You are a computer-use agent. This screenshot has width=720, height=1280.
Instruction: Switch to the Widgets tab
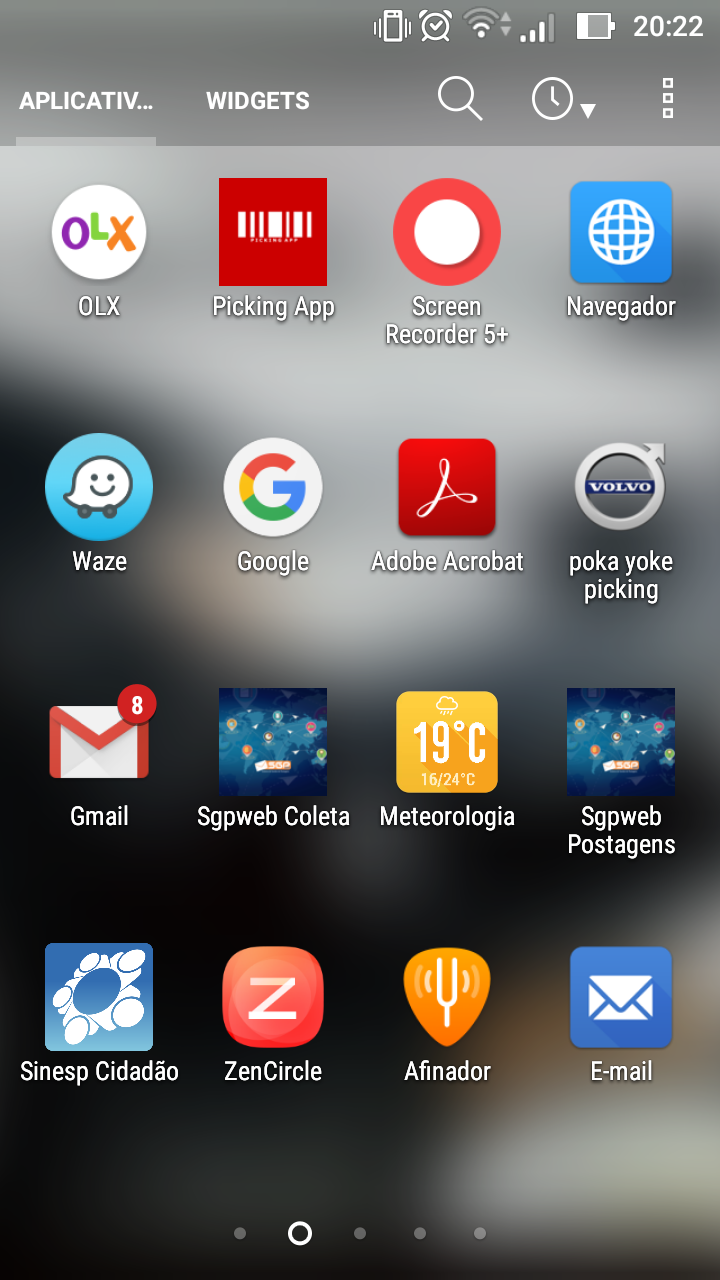[x=258, y=101]
